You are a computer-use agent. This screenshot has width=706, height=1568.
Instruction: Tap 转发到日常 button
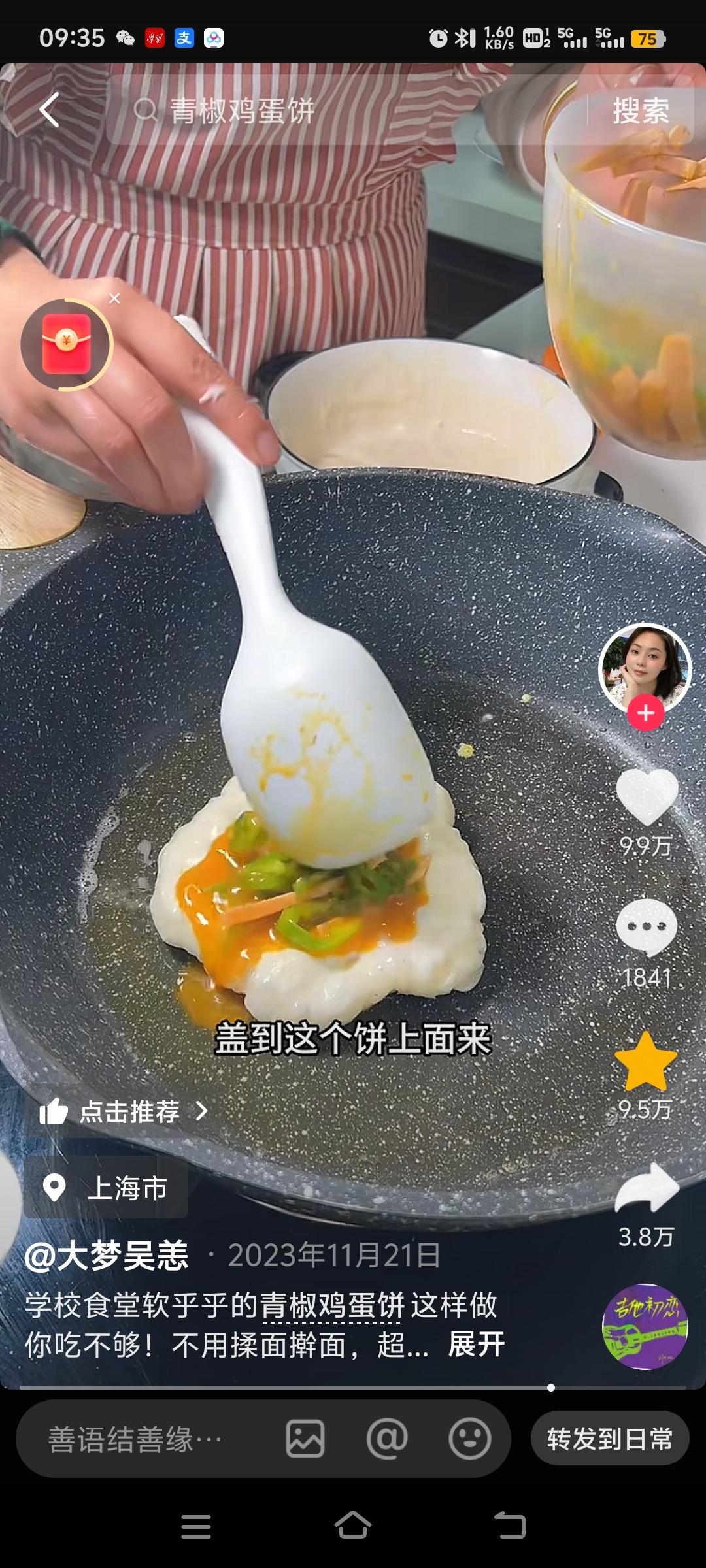[609, 1439]
